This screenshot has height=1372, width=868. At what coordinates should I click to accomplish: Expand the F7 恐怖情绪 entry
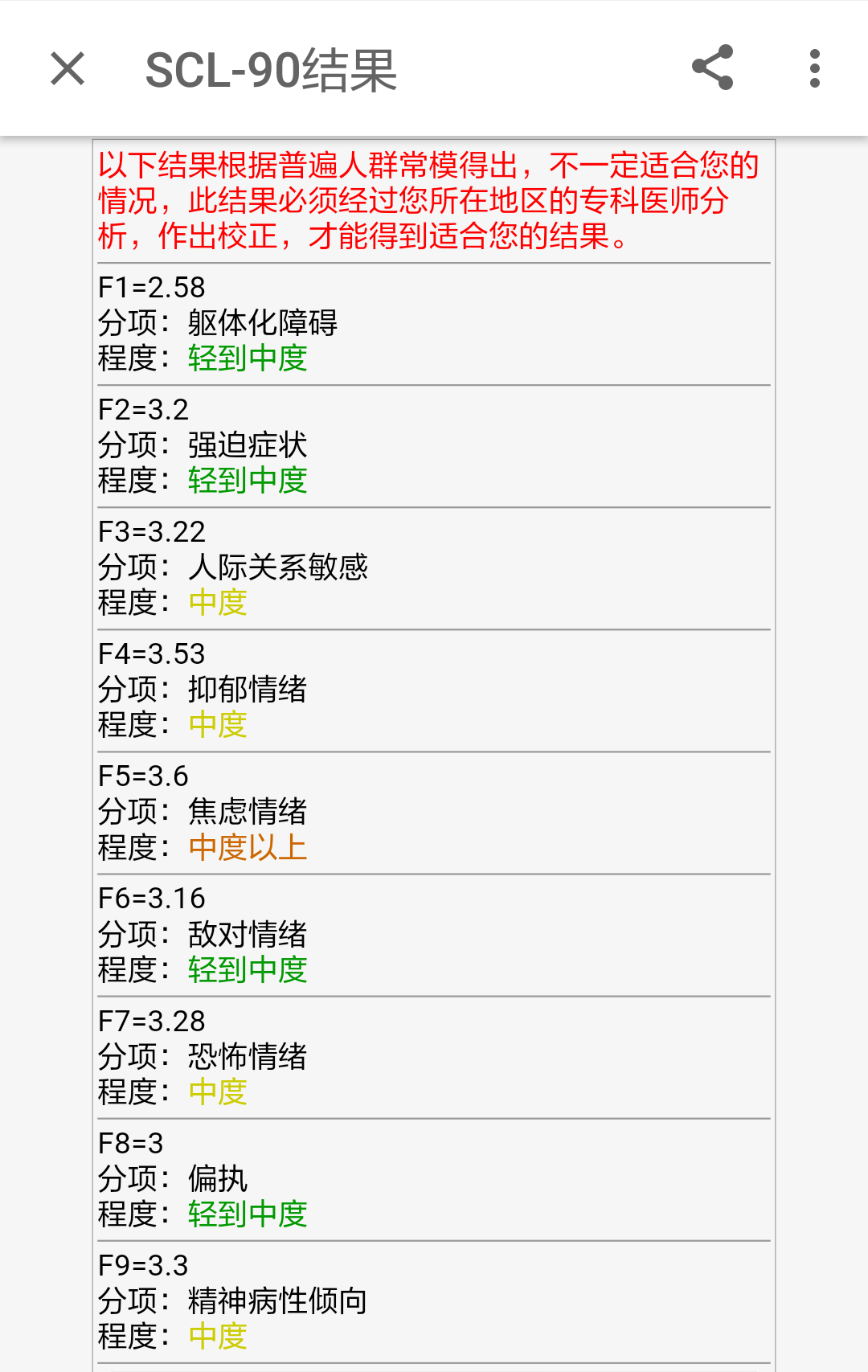pos(432,1058)
